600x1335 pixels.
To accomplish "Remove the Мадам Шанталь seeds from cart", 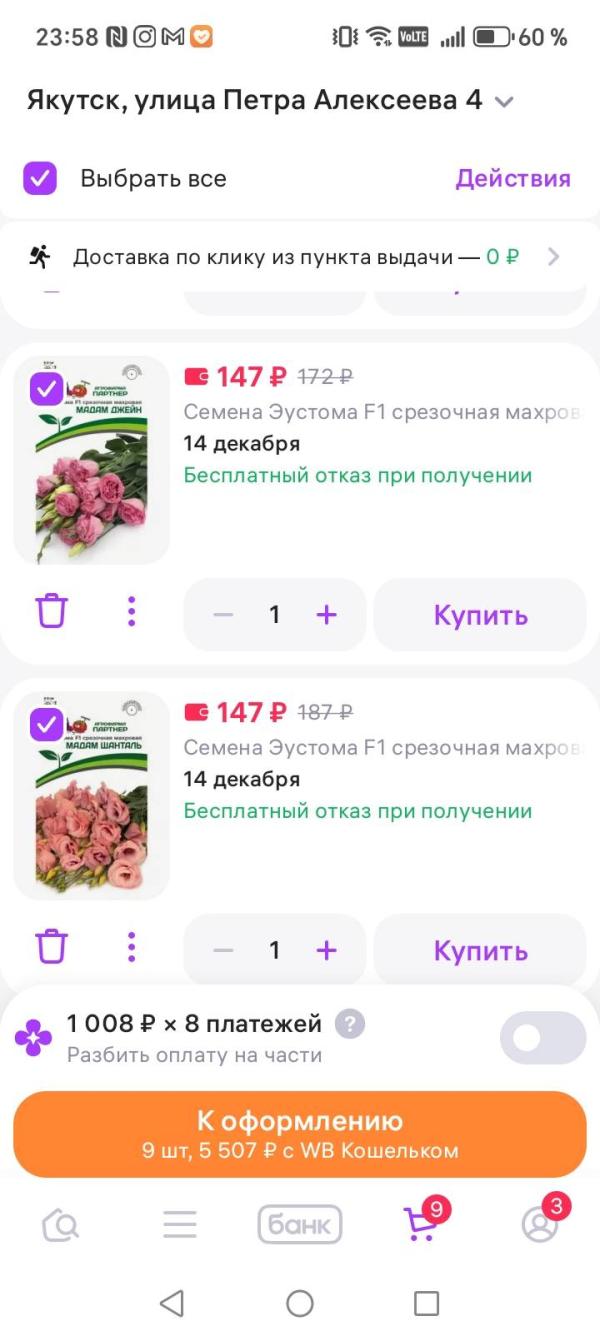I will click(x=51, y=946).
